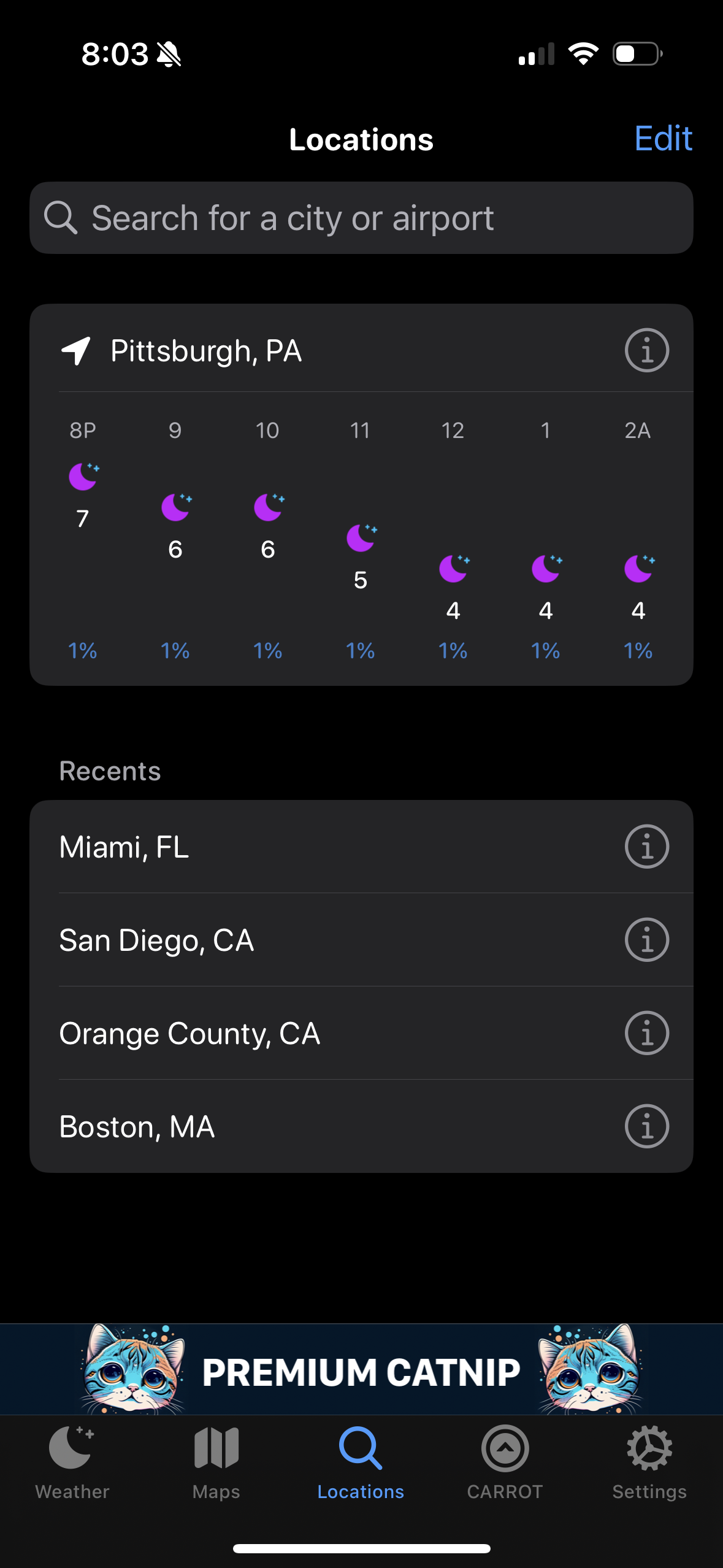This screenshot has height=1568, width=723.
Task: Tap the 1% precipitation under 11
Action: click(361, 650)
